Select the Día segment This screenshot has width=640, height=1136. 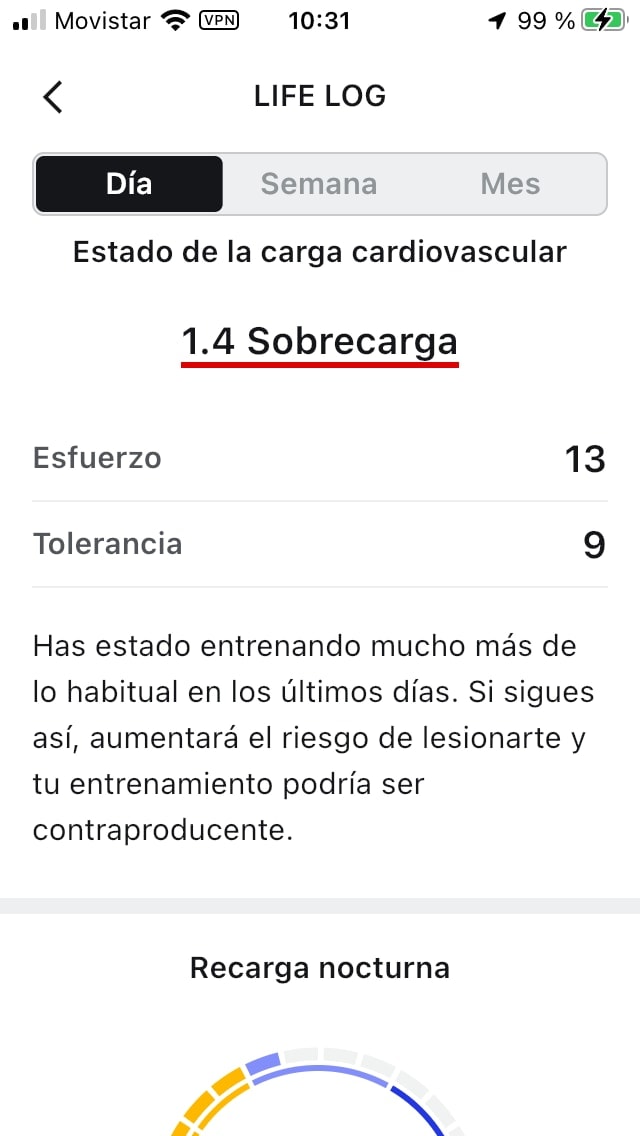(129, 184)
